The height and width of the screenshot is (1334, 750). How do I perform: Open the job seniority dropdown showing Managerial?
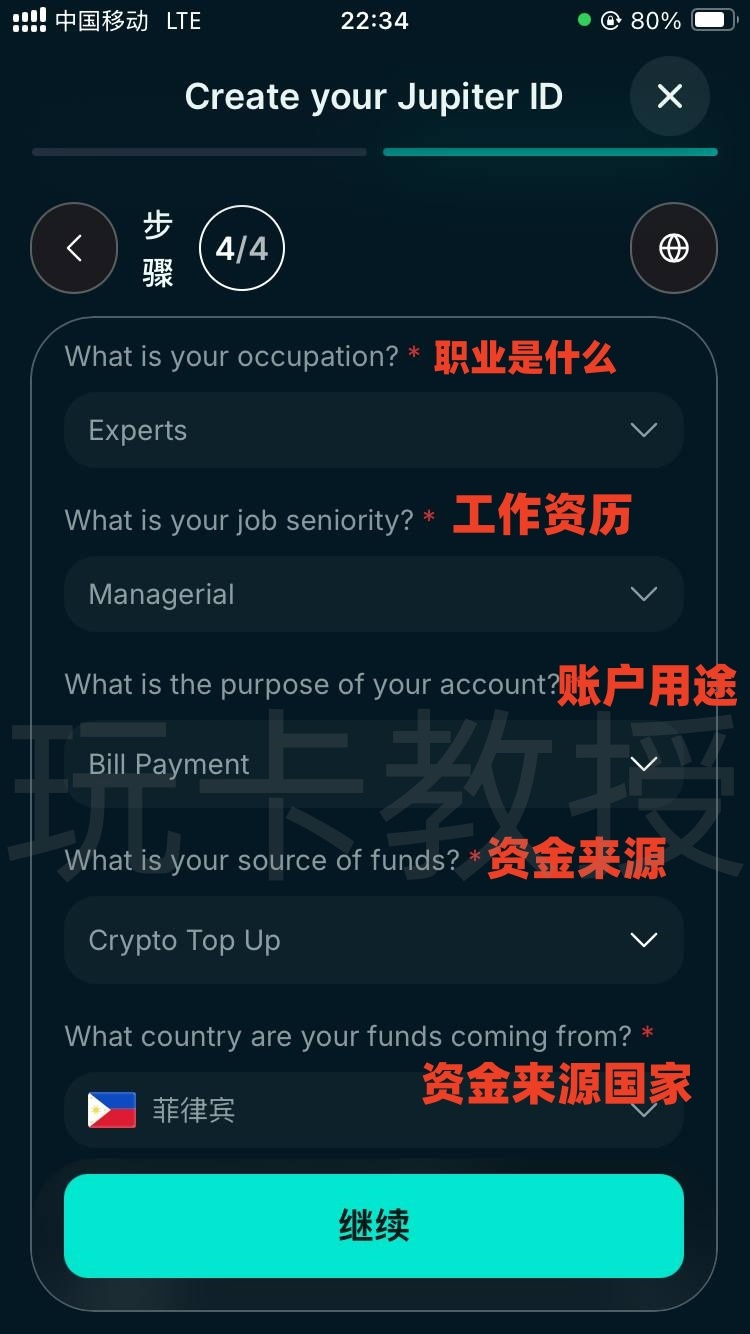[x=373, y=594]
